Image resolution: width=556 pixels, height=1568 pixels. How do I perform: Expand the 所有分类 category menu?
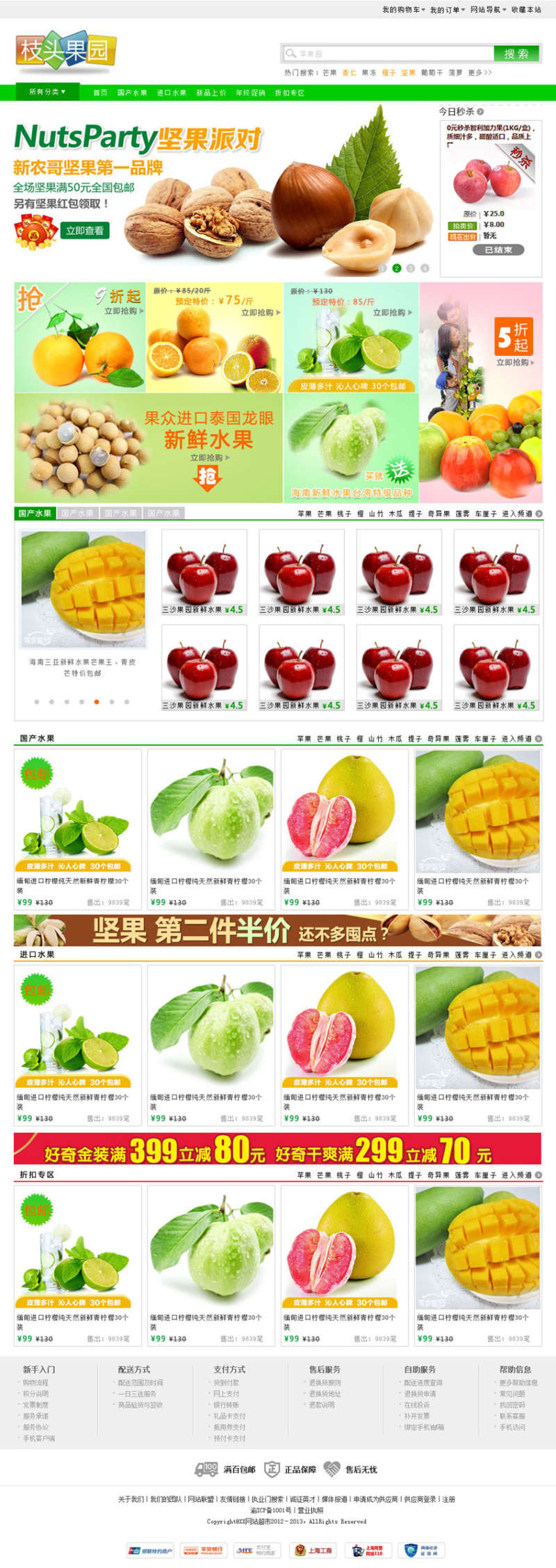pyautogui.click(x=47, y=92)
